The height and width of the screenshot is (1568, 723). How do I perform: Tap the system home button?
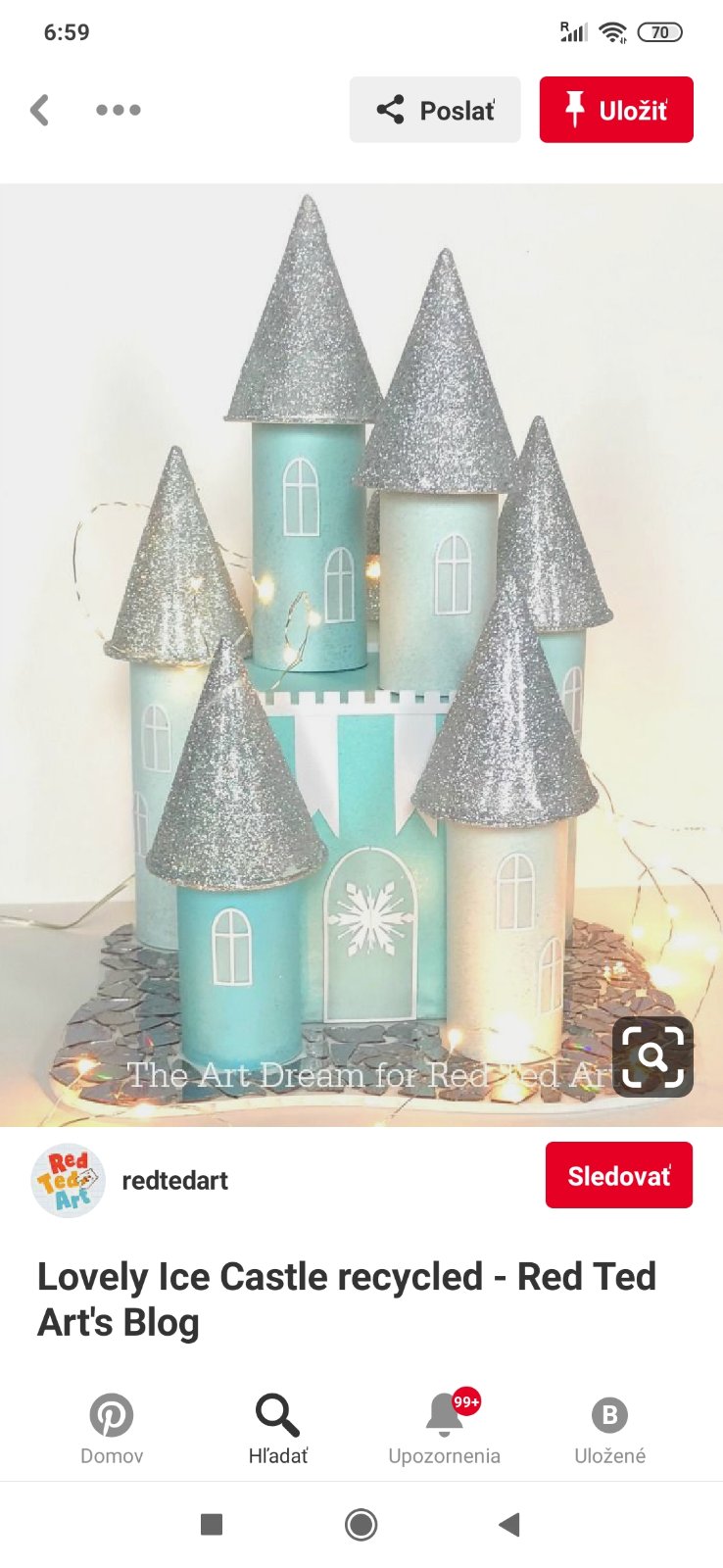click(x=361, y=1525)
